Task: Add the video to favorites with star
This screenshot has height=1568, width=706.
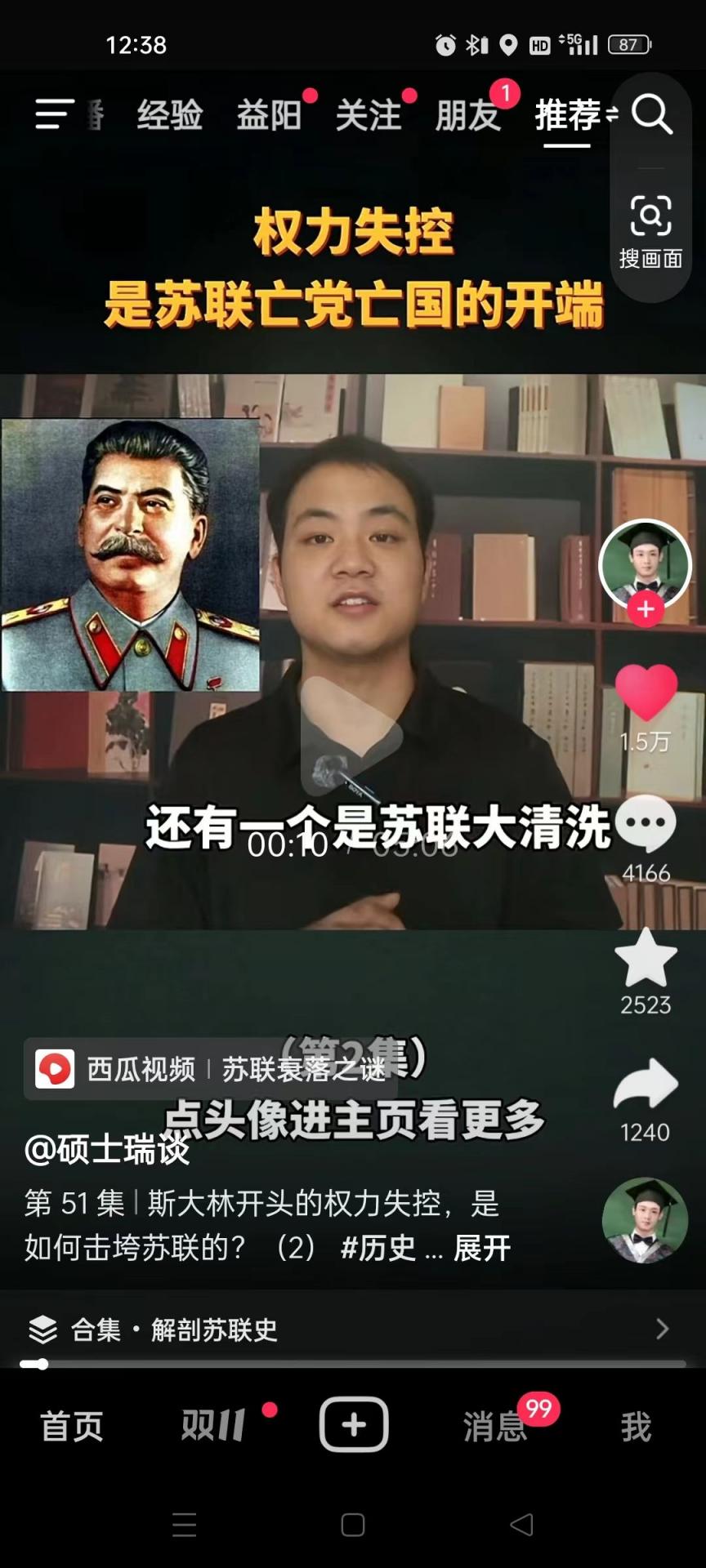Action: point(646,958)
